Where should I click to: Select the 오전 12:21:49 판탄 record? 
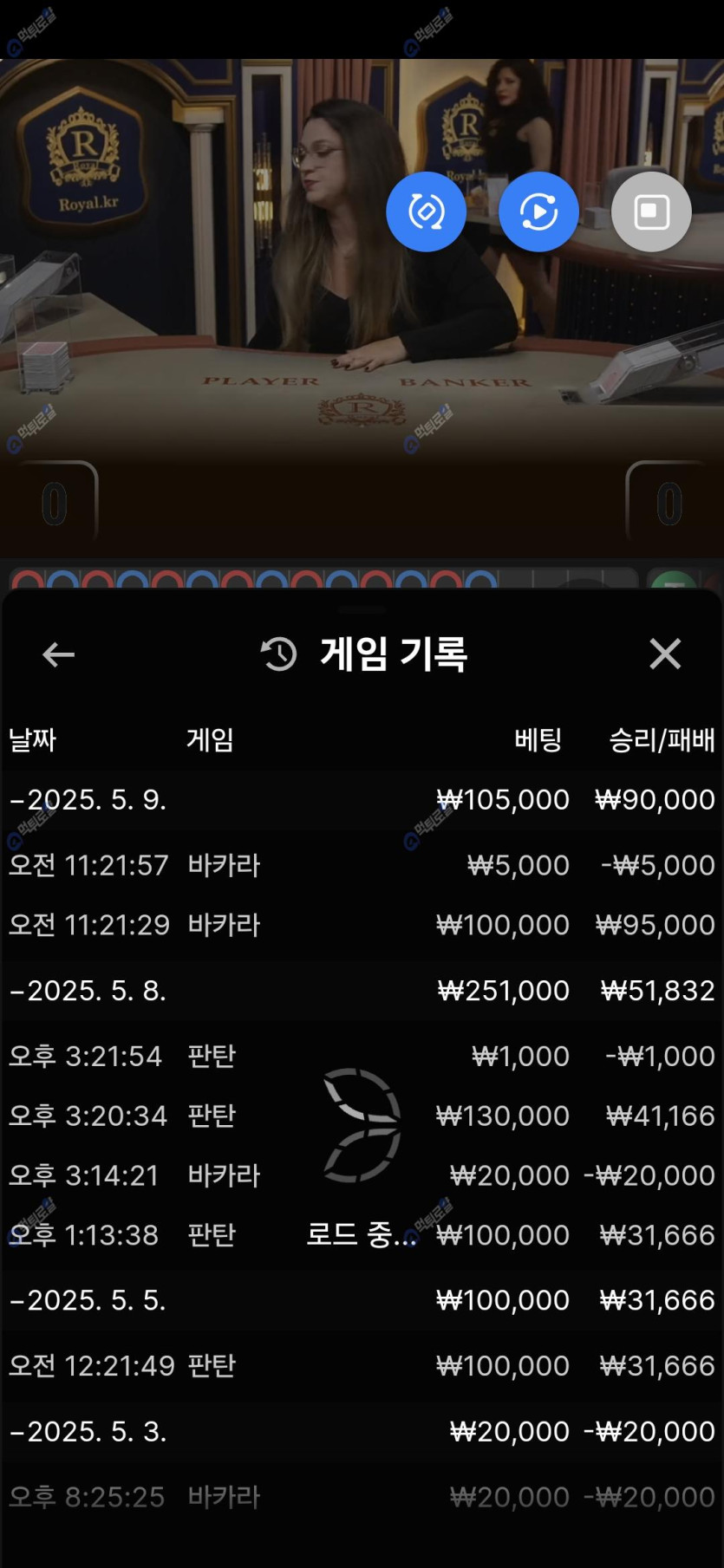361,1366
